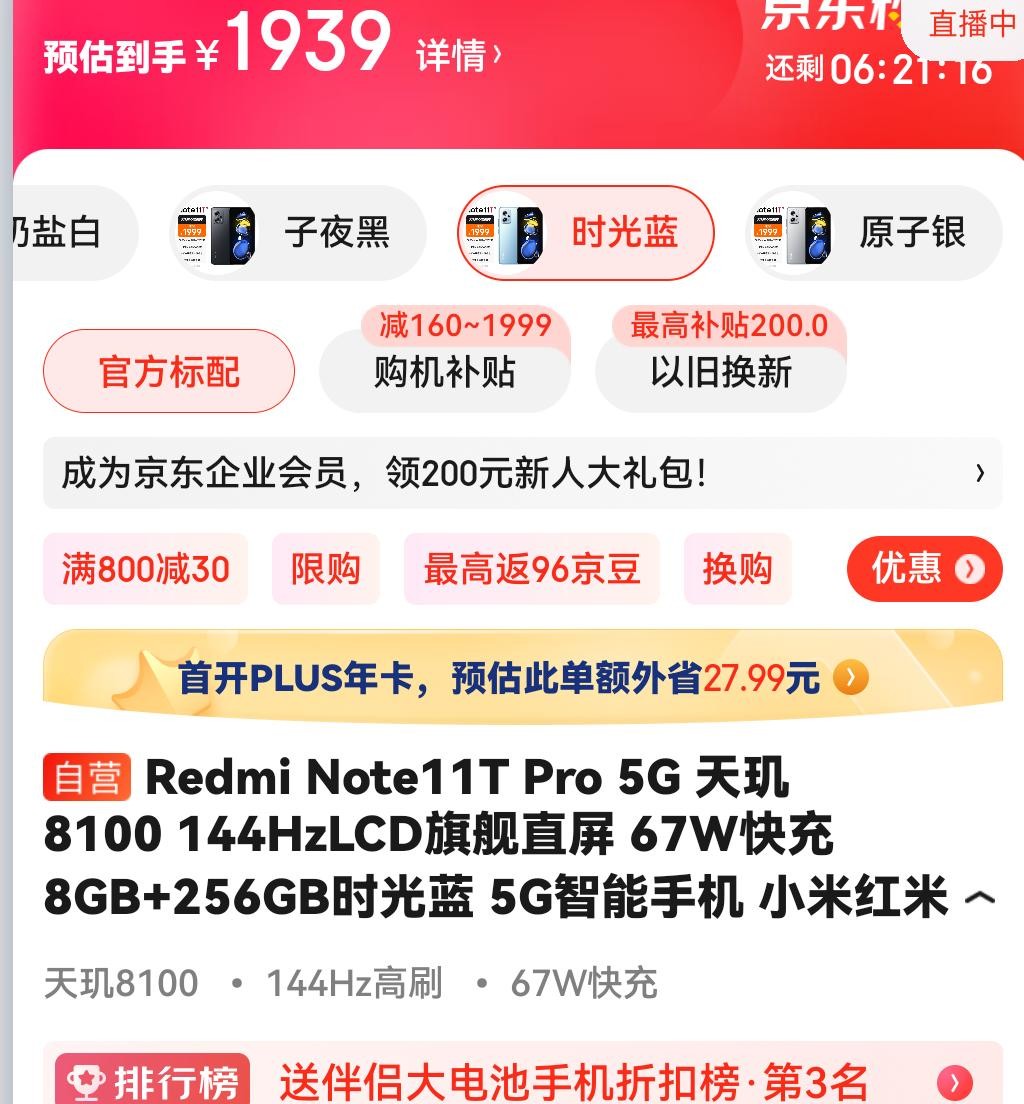The height and width of the screenshot is (1104, 1024).
Task: Tap the 满800减30 coupon tag
Action: tap(145, 569)
